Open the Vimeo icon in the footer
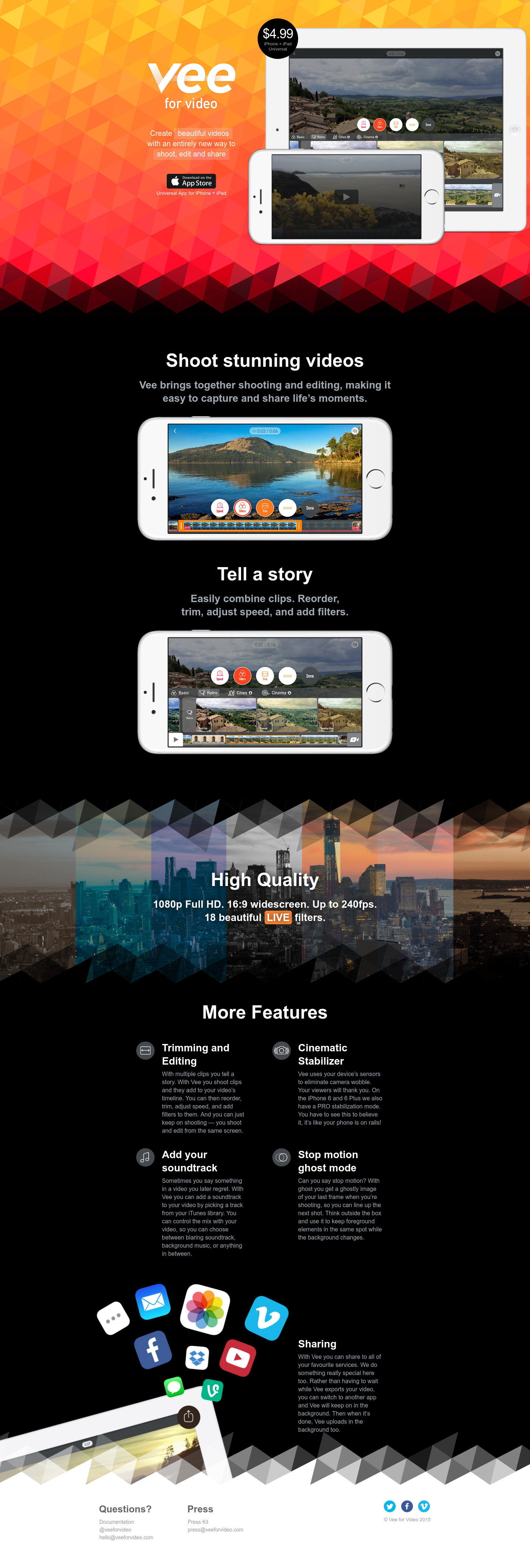Image resolution: width=530 pixels, height=1568 pixels. (424, 1506)
